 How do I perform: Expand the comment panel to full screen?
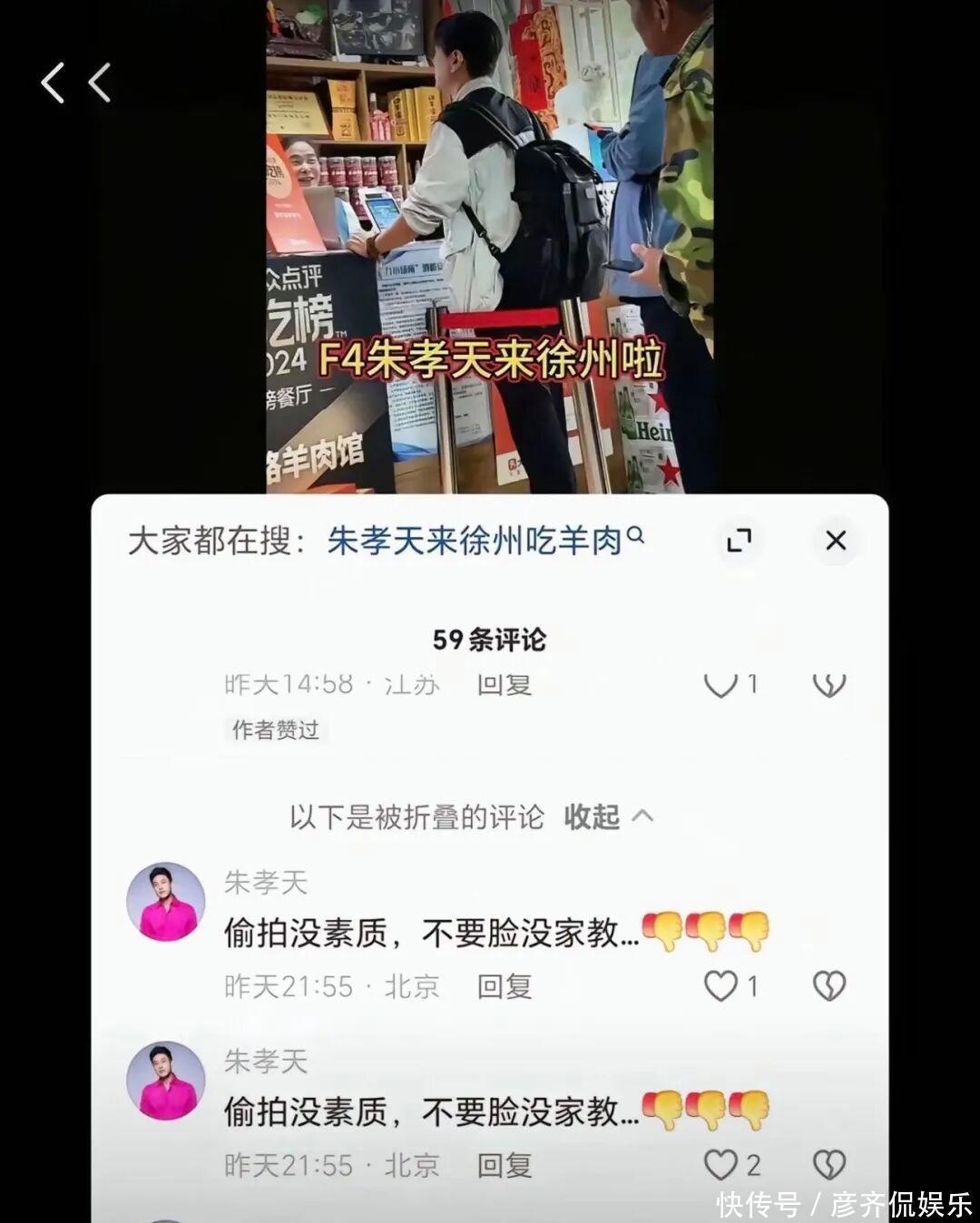point(740,540)
